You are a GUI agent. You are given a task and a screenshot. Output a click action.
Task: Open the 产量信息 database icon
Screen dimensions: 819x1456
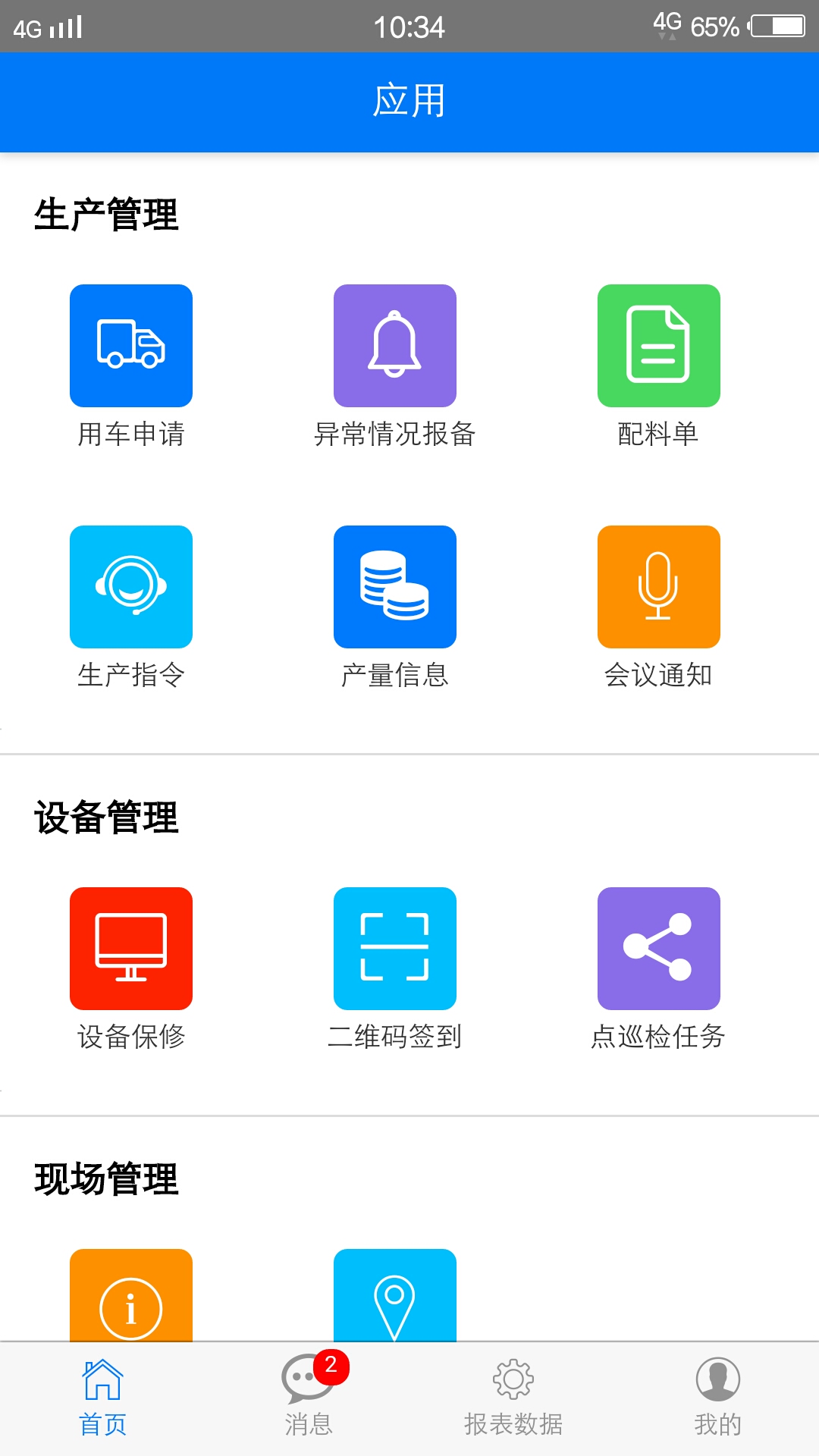pyautogui.click(x=394, y=586)
